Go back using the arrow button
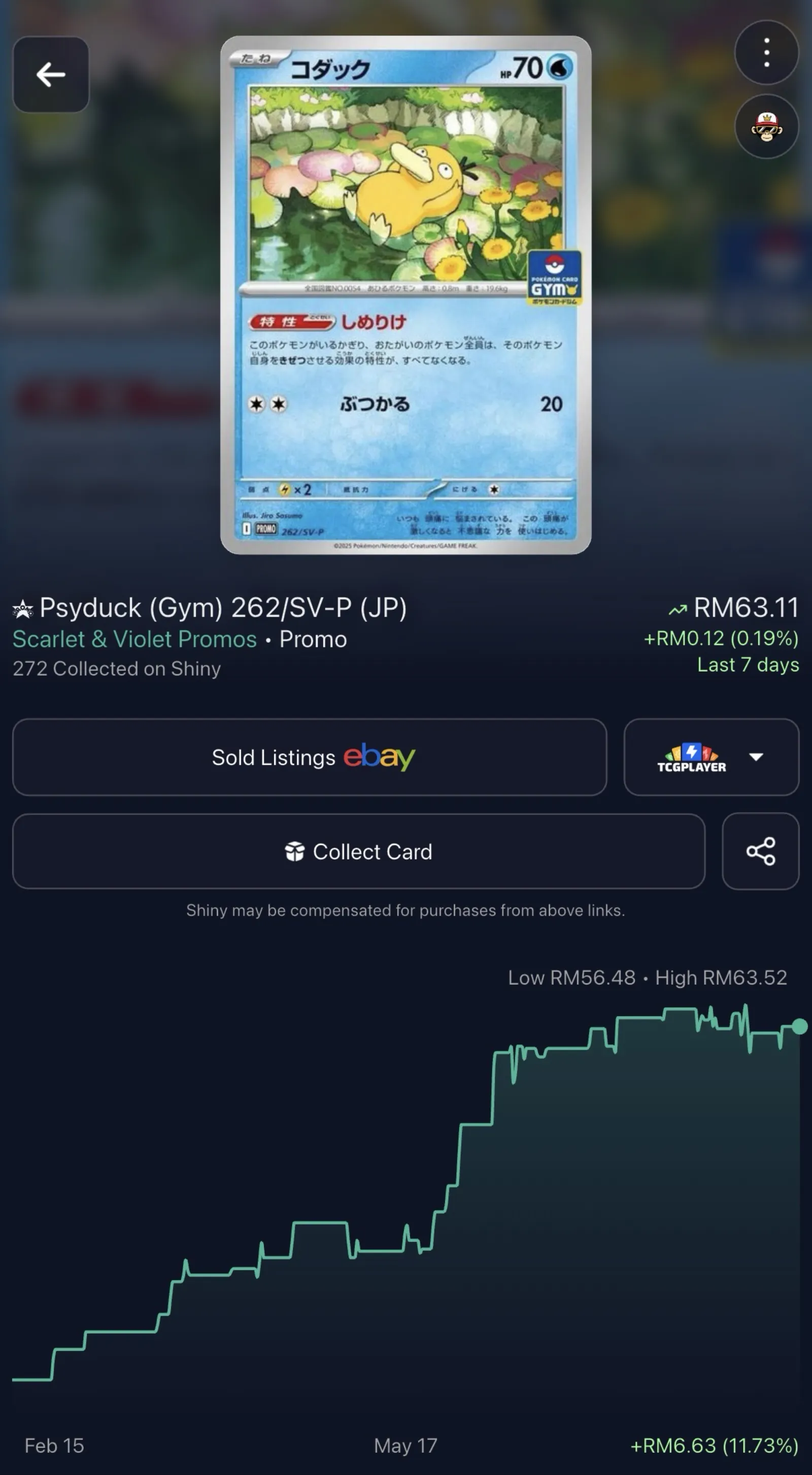This screenshot has height=1475, width=812. tap(51, 75)
